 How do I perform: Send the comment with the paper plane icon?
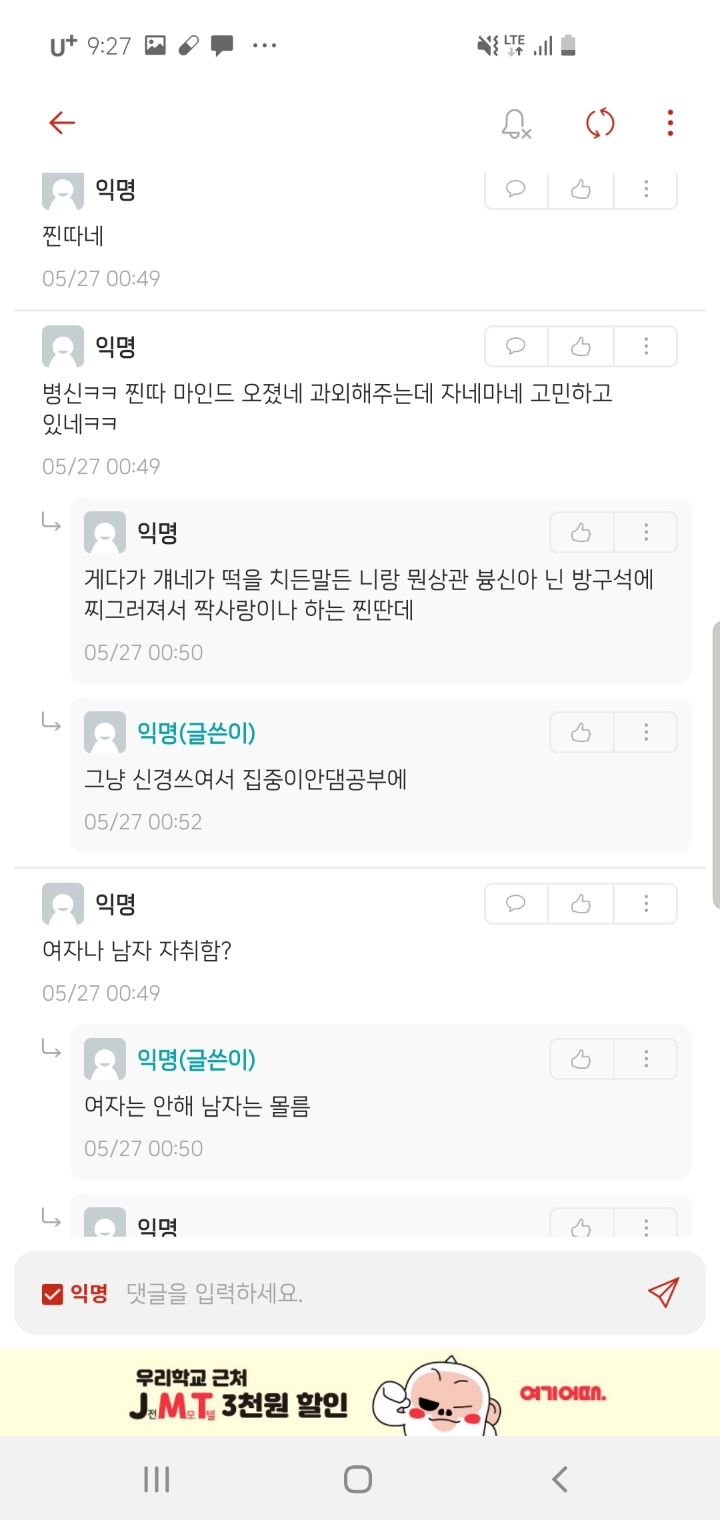[x=663, y=1292]
